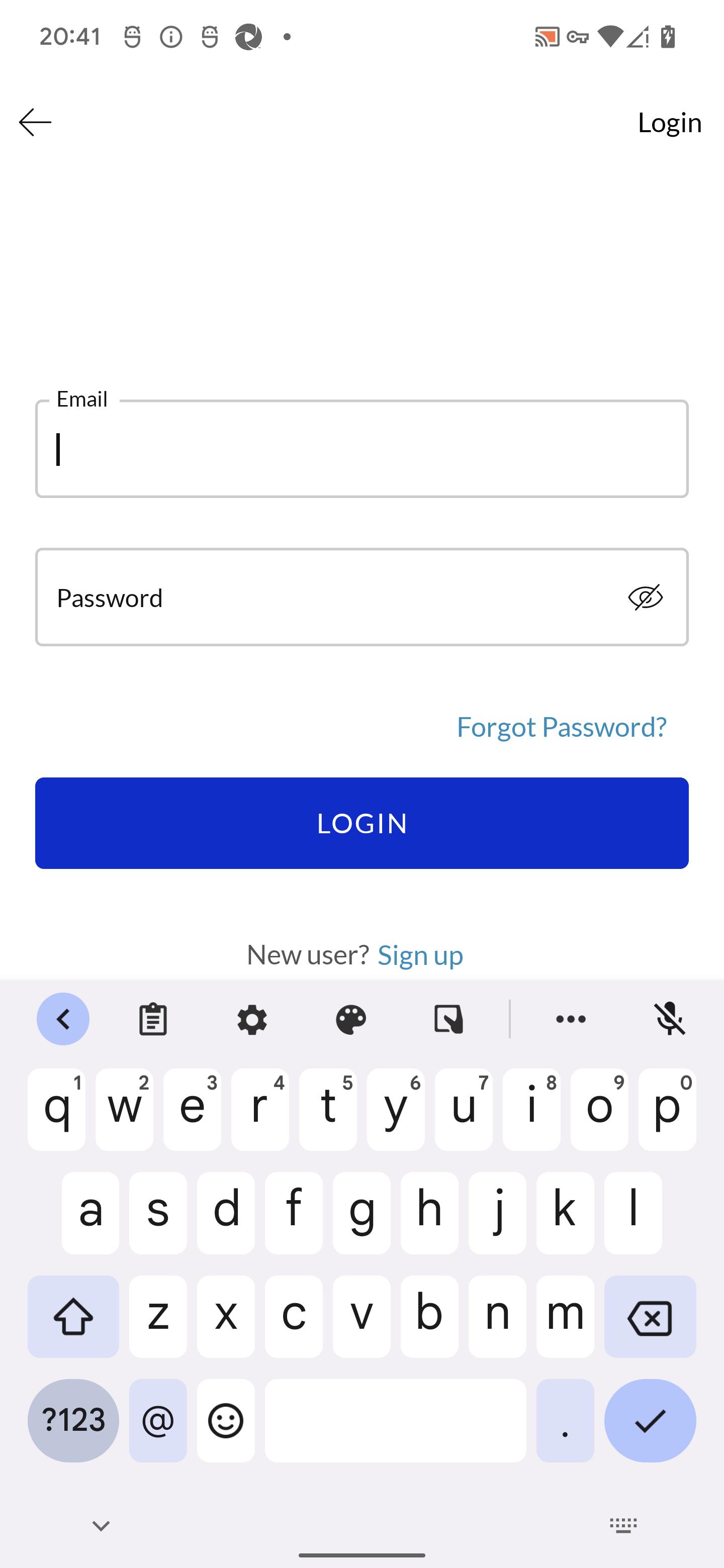Collapse the keyboard toolbar with the chevron
The height and width of the screenshot is (1568, 724).
(x=63, y=1019)
